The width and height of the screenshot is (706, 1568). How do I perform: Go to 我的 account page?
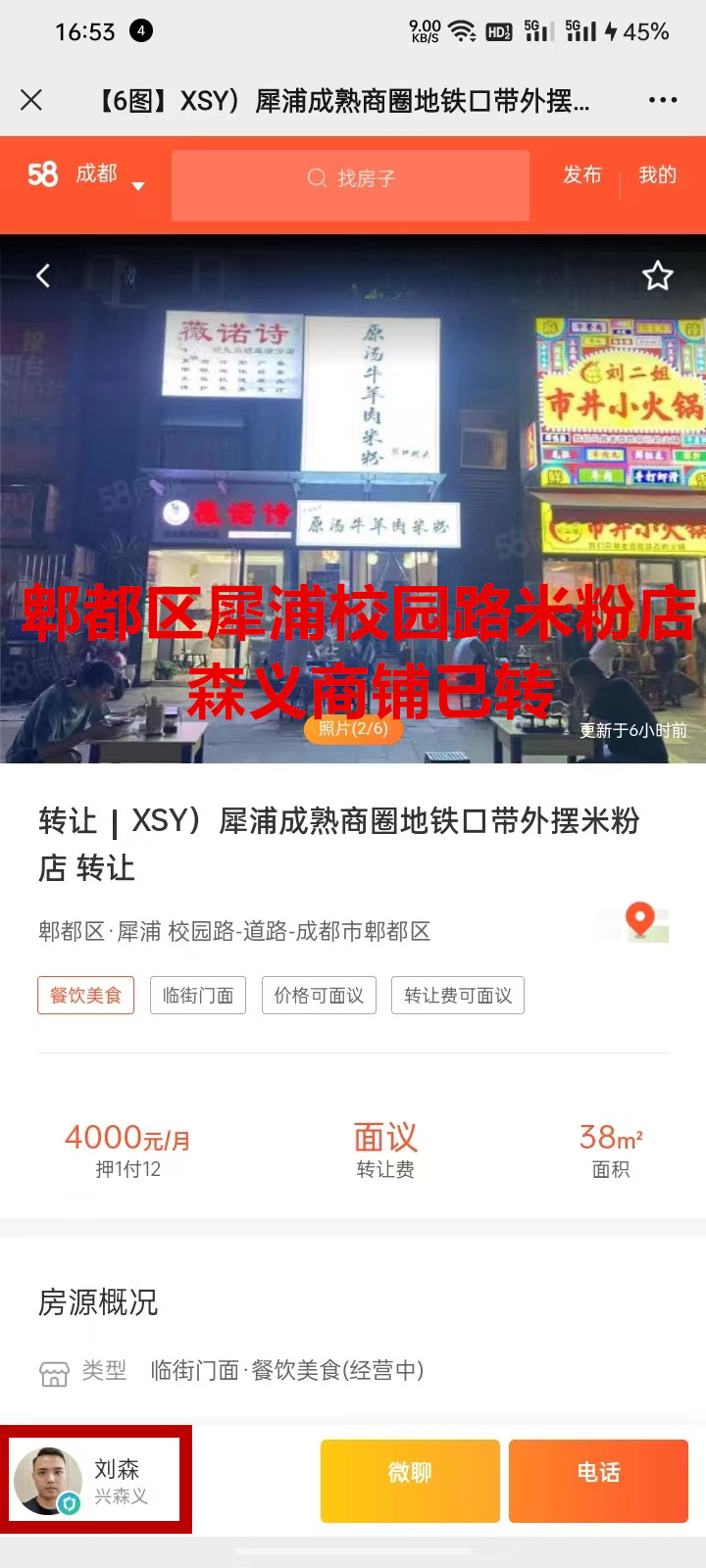coord(657,174)
